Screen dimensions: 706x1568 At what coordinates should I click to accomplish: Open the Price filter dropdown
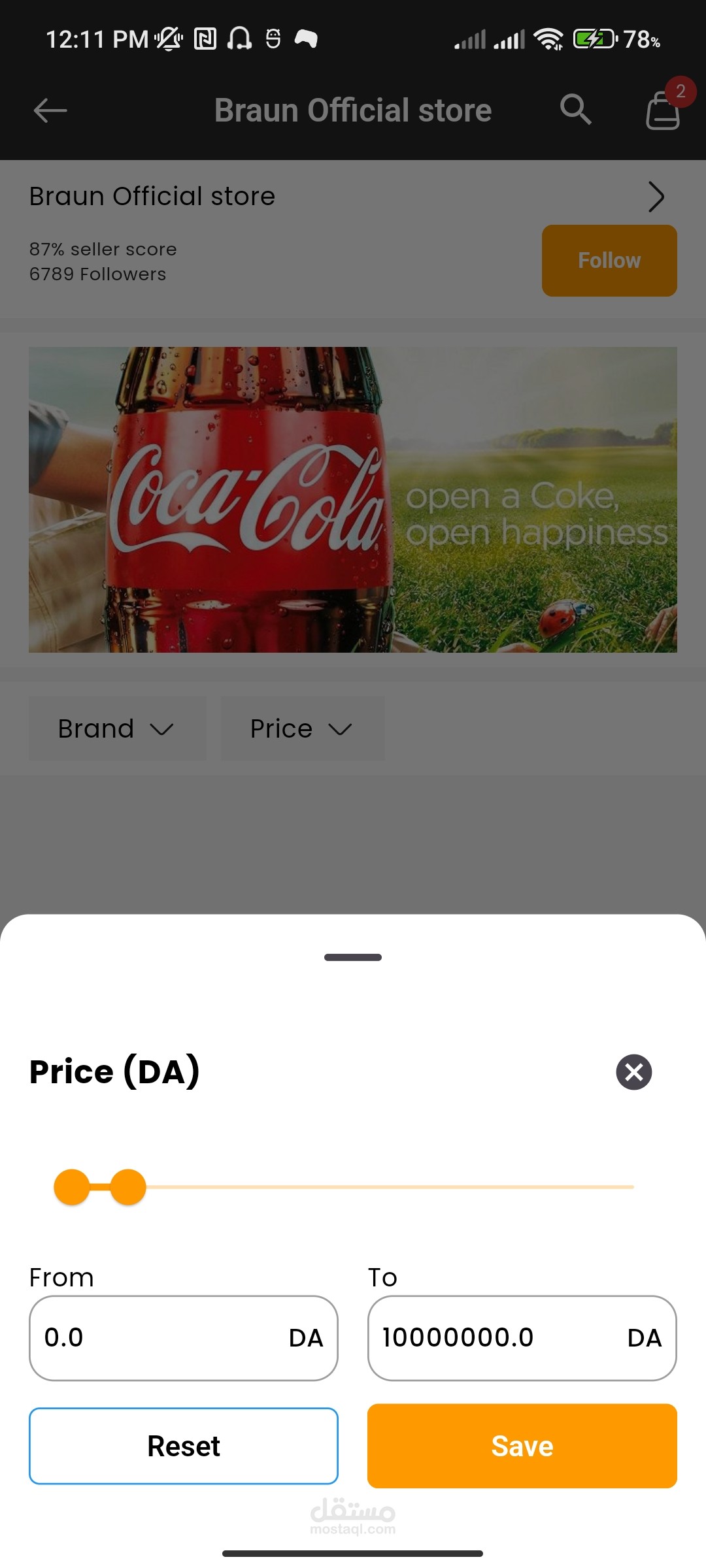pos(302,728)
